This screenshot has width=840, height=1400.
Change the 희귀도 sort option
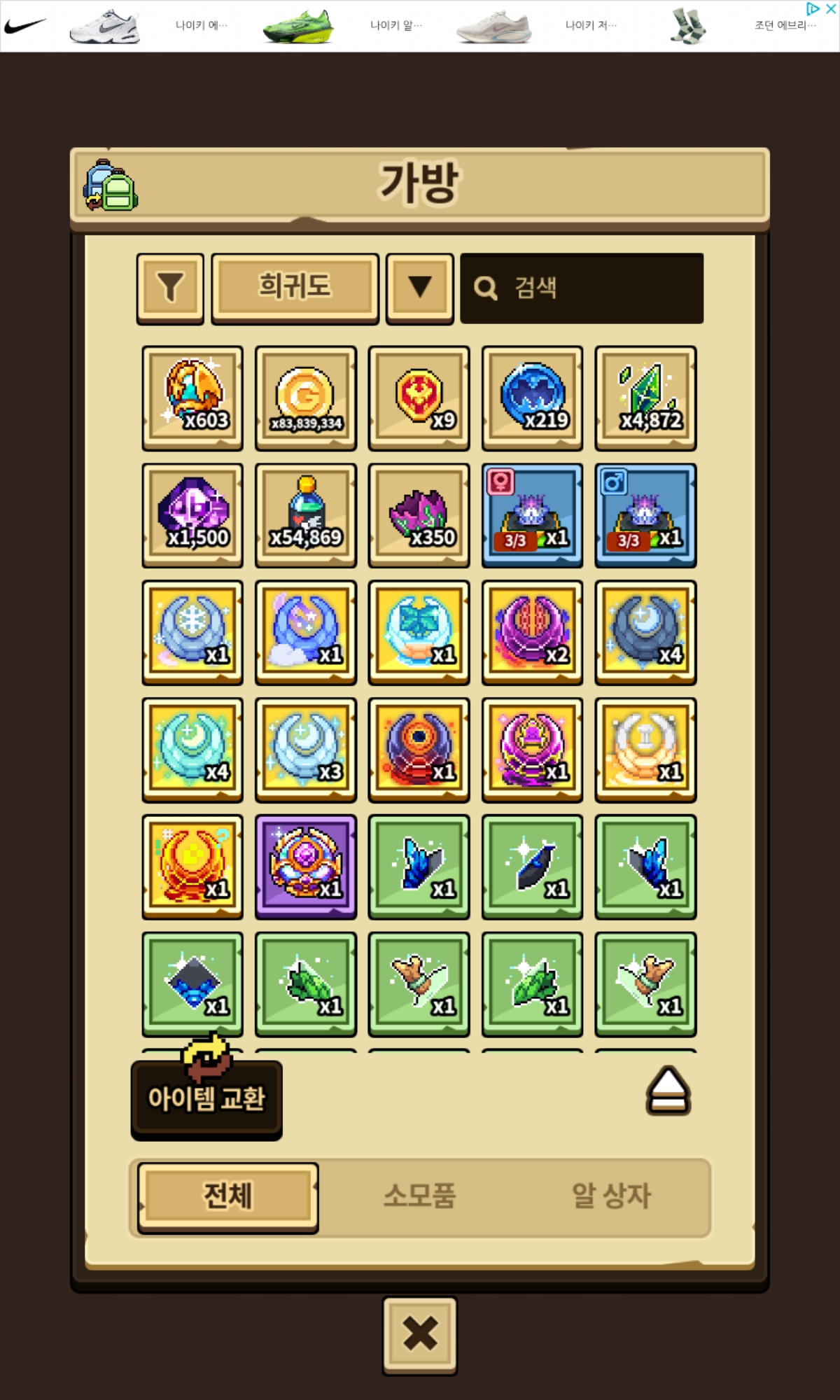click(295, 288)
